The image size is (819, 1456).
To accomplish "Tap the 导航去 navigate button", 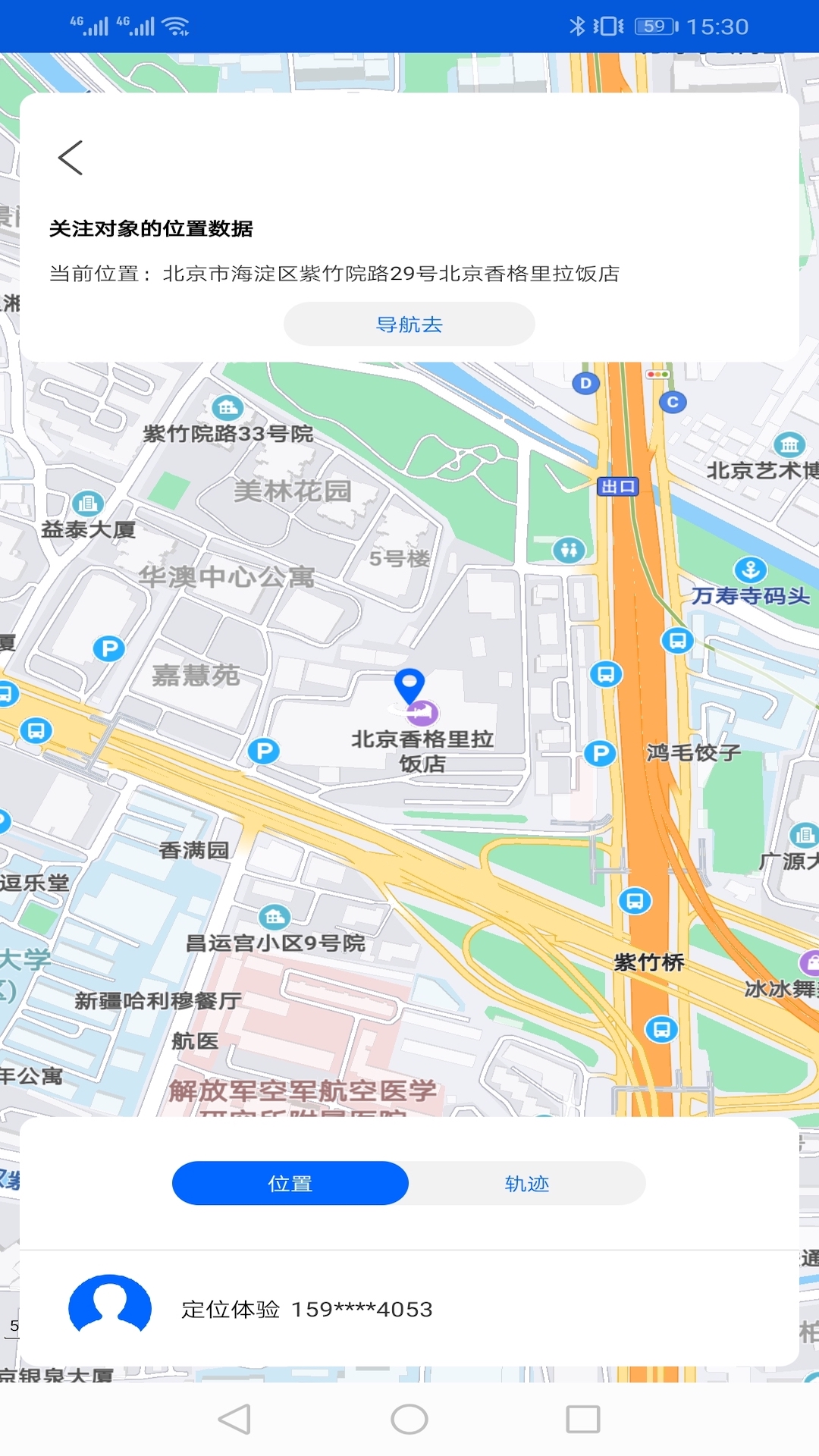I will pyautogui.click(x=409, y=325).
